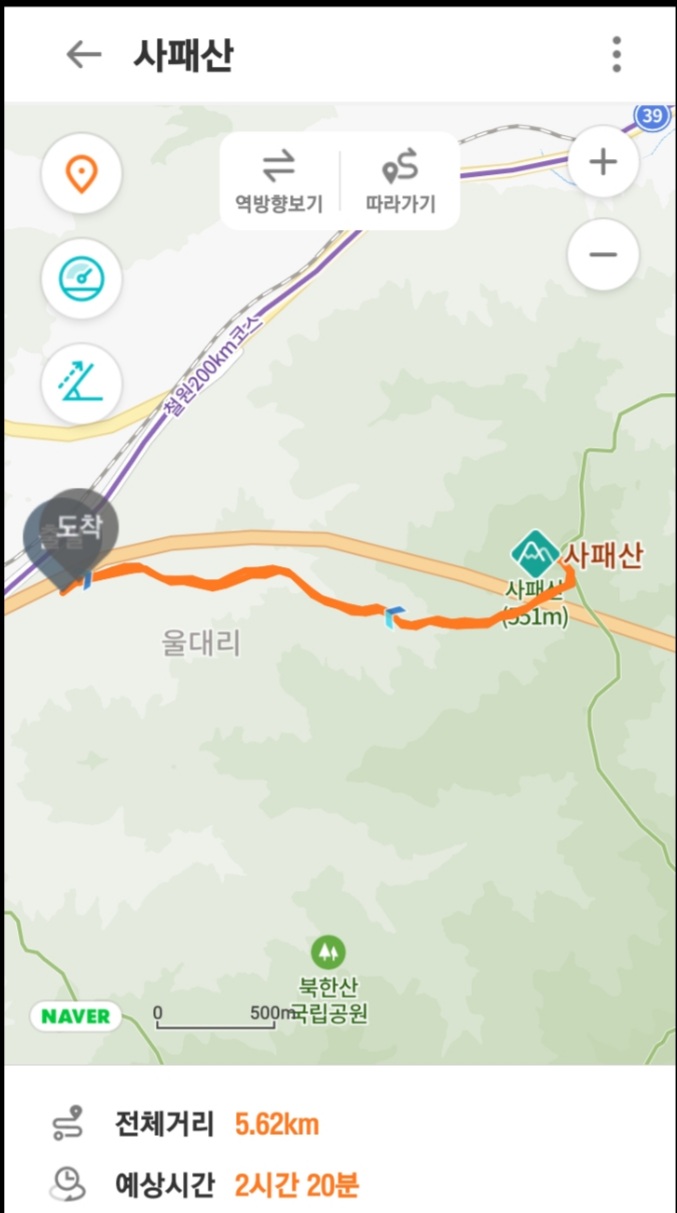Screen dimensions: 677x1213
Task: Select 역방향보기 to reverse the route
Action: point(279,181)
